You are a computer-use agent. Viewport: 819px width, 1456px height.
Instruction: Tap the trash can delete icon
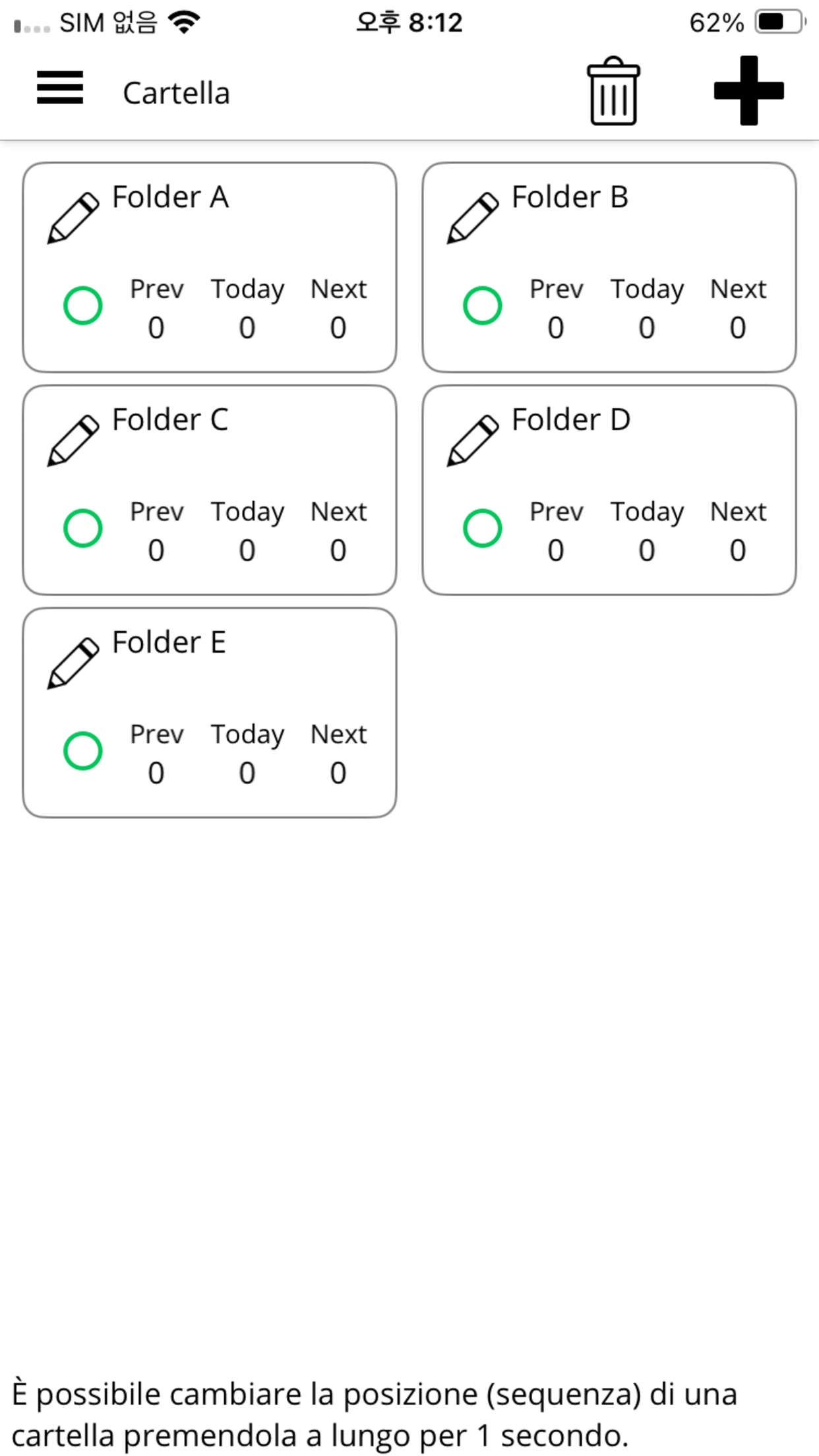pos(613,91)
